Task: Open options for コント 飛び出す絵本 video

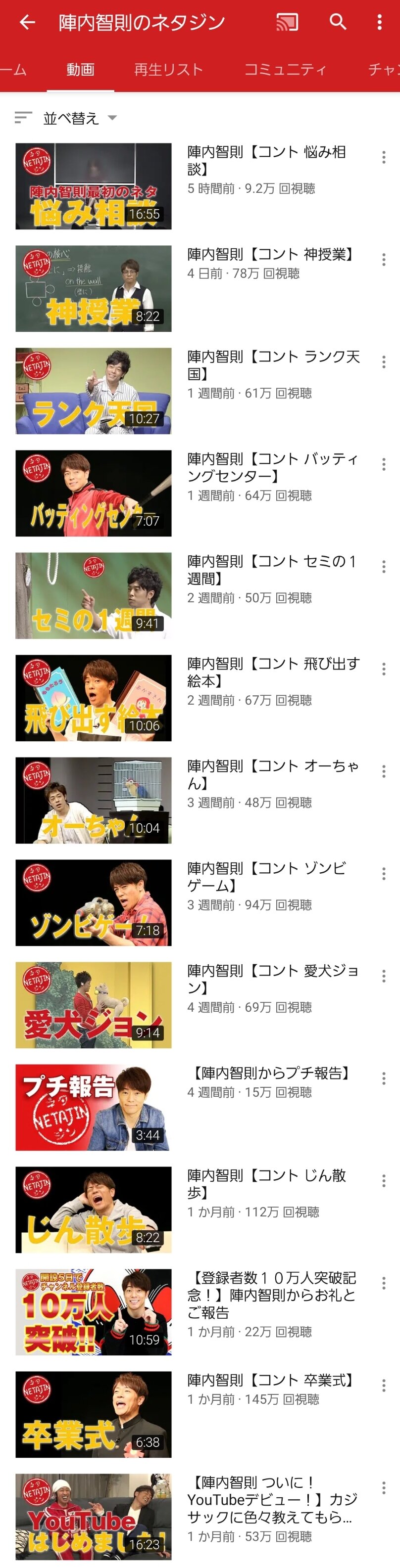Action: (384, 670)
